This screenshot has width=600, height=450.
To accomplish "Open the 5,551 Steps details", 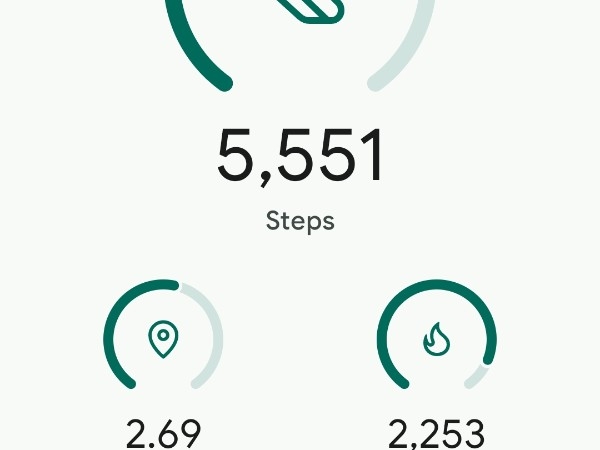I will [300, 160].
